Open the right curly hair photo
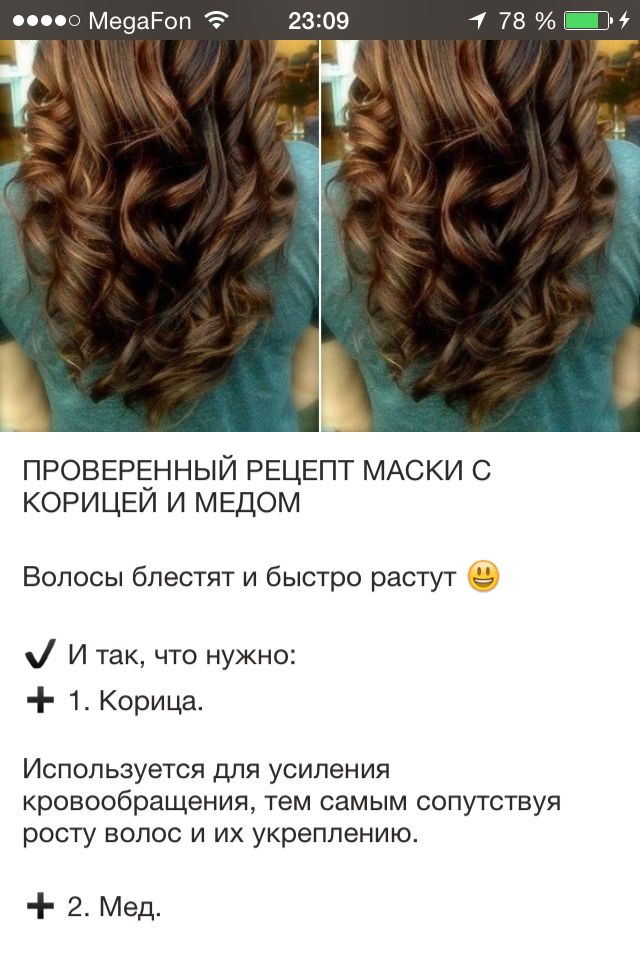 pos(480,236)
